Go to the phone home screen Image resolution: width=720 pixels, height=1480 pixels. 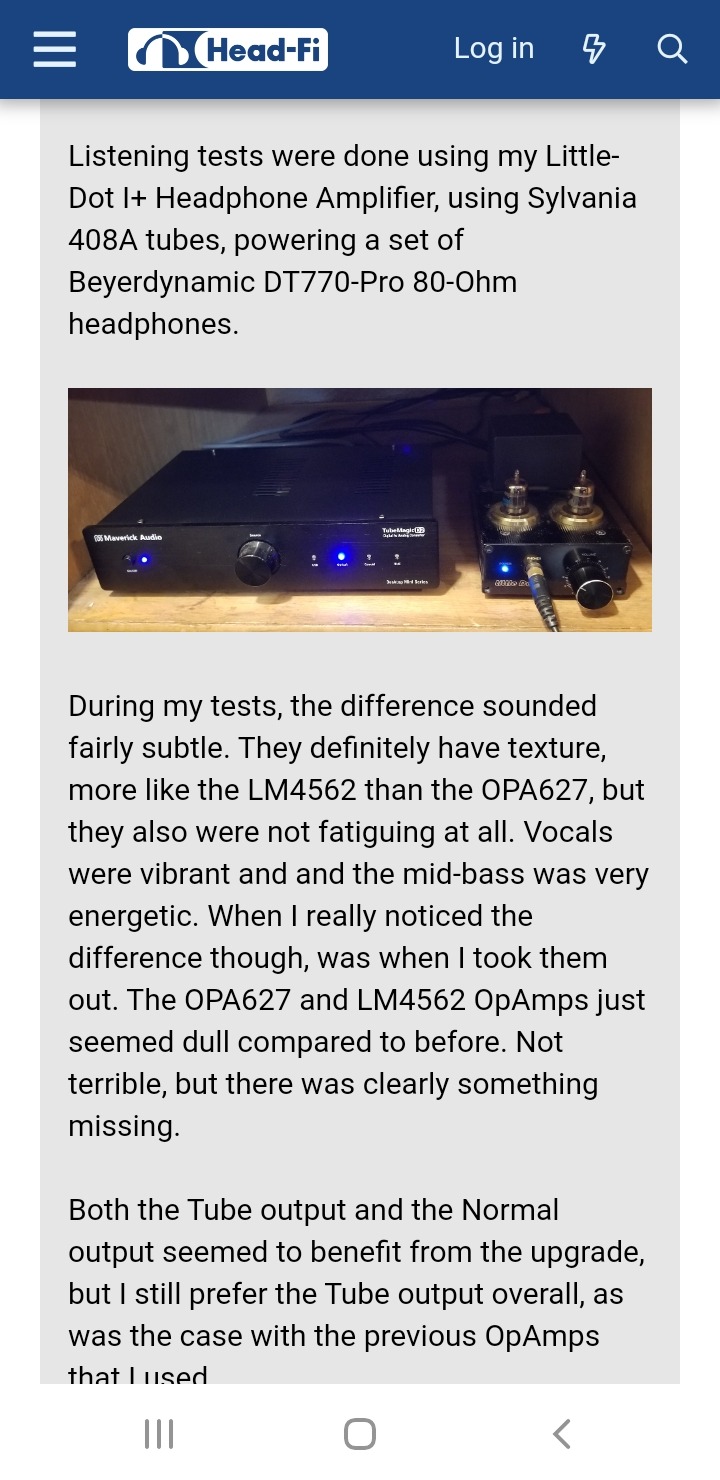360,1433
